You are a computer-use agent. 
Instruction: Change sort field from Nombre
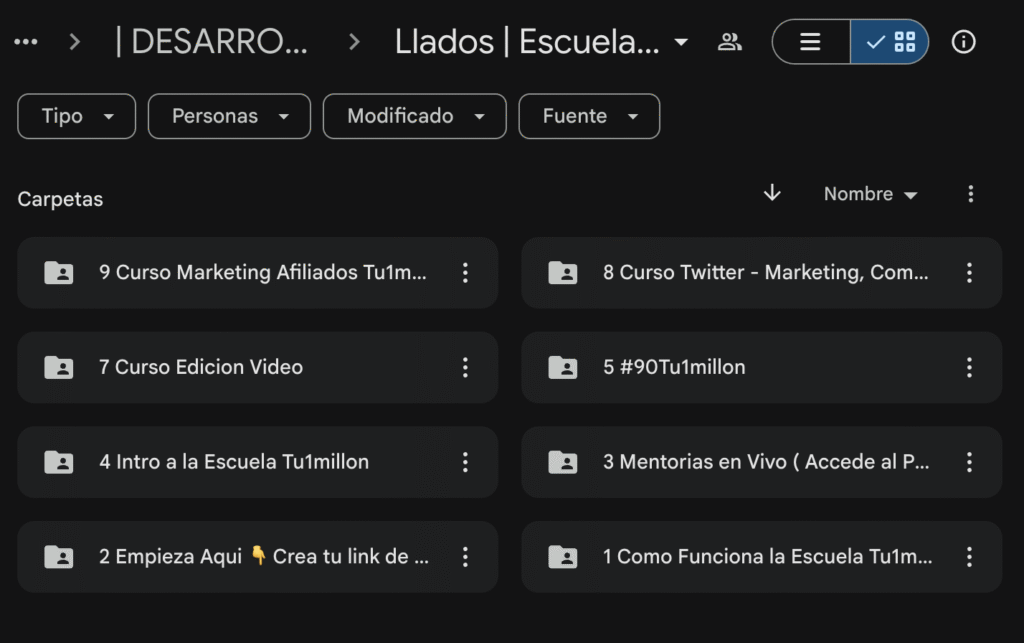tap(870, 194)
